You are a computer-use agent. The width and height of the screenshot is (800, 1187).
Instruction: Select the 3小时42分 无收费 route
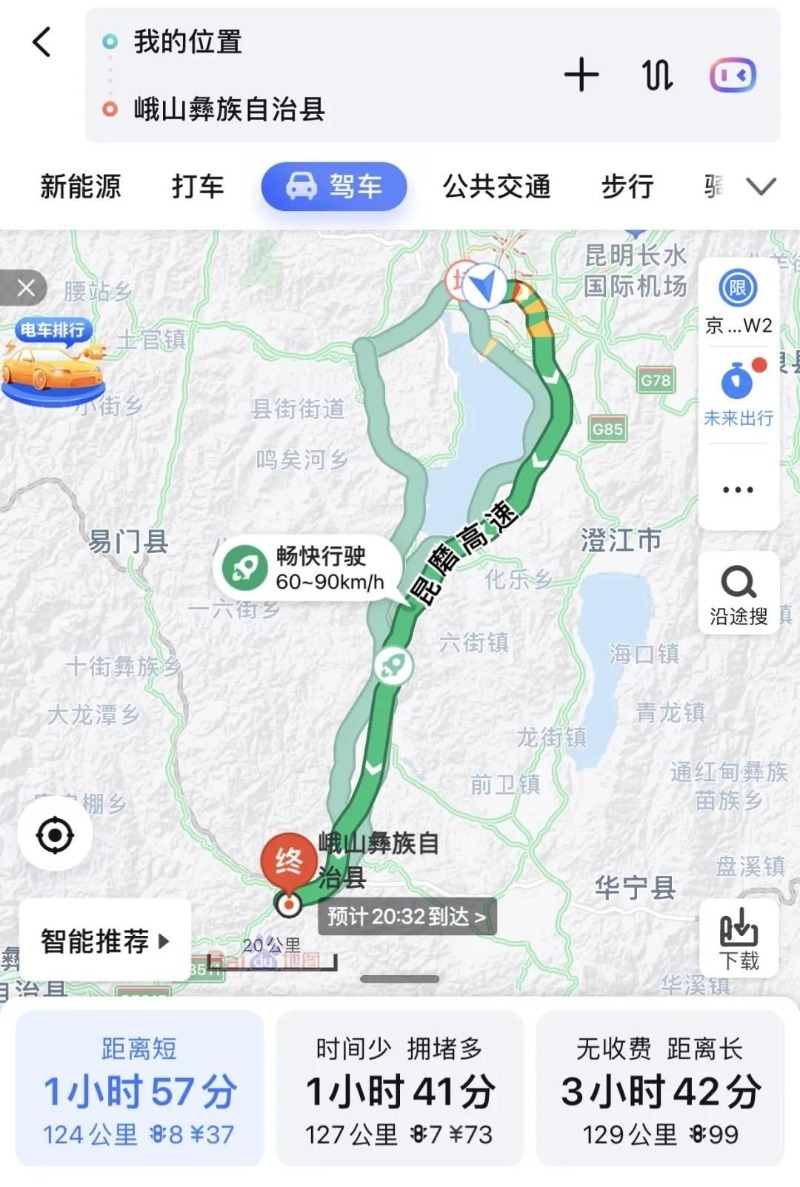pyautogui.click(x=660, y=1088)
